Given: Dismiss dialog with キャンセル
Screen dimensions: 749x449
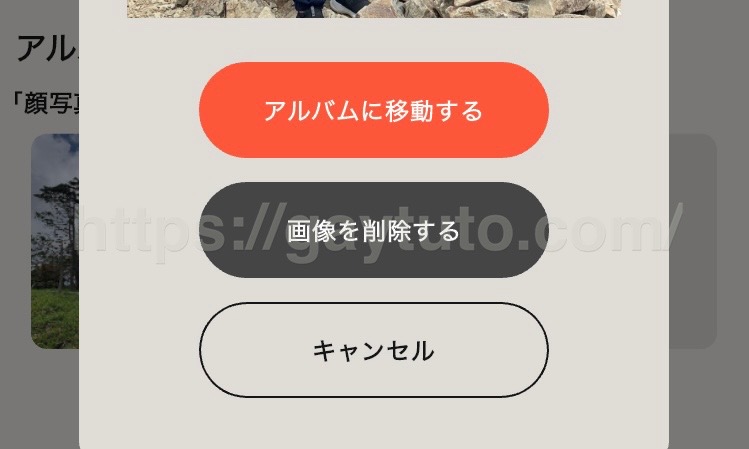Looking at the screenshot, I should 373,350.
